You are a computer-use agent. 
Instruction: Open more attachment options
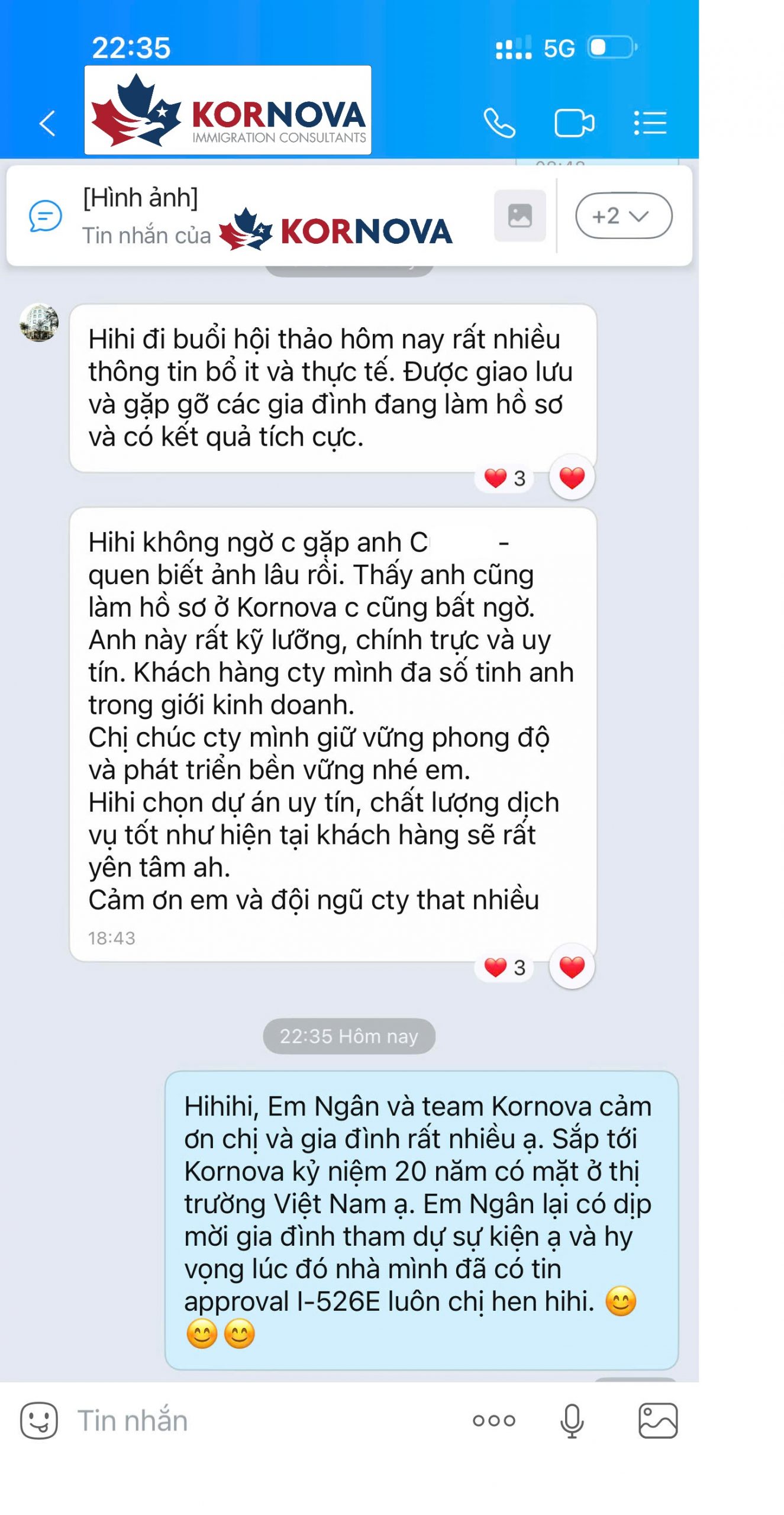pyautogui.click(x=493, y=1420)
